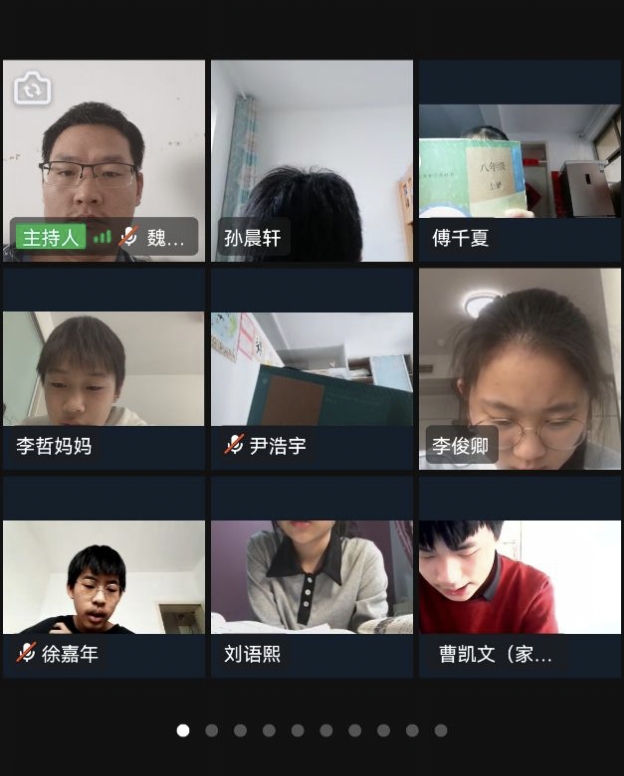The width and height of the screenshot is (624, 776).
Task: Open 傅千夏's video tile
Action: tap(519, 160)
